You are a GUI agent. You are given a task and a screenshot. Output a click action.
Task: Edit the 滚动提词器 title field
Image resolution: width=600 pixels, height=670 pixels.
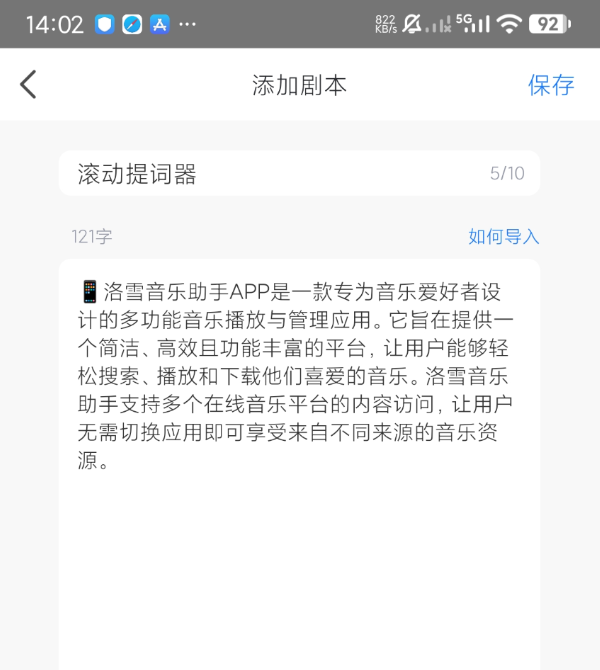coord(270,174)
